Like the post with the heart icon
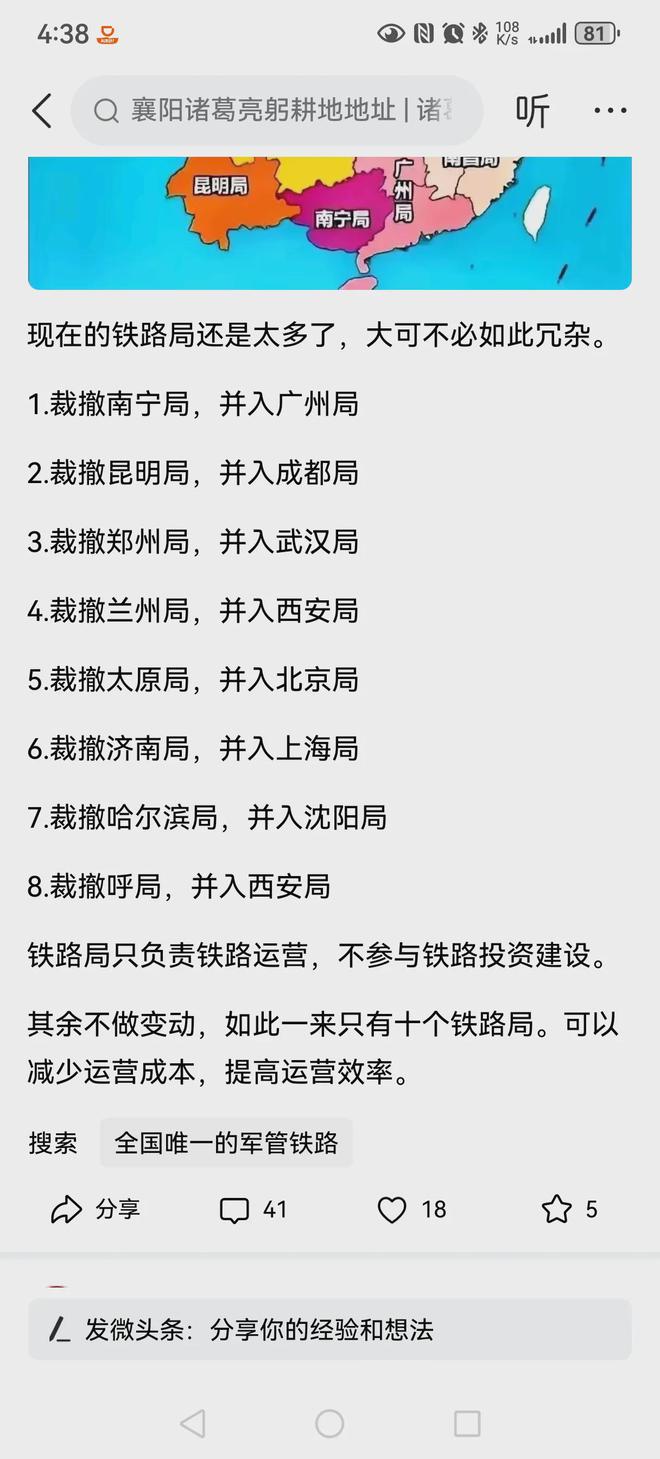This screenshot has width=660, height=1459. tap(411, 1210)
